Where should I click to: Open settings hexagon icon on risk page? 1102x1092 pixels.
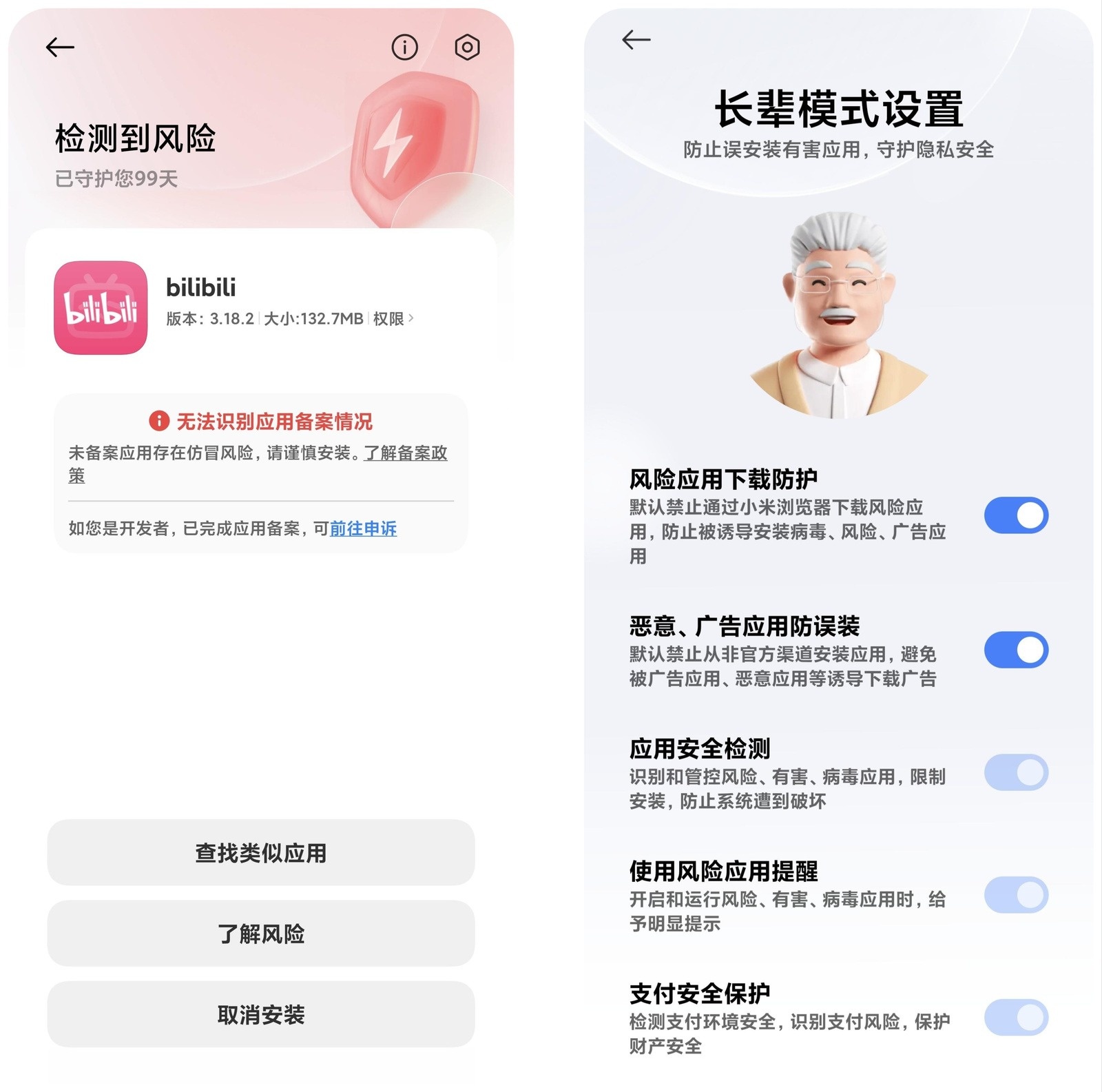click(x=467, y=47)
